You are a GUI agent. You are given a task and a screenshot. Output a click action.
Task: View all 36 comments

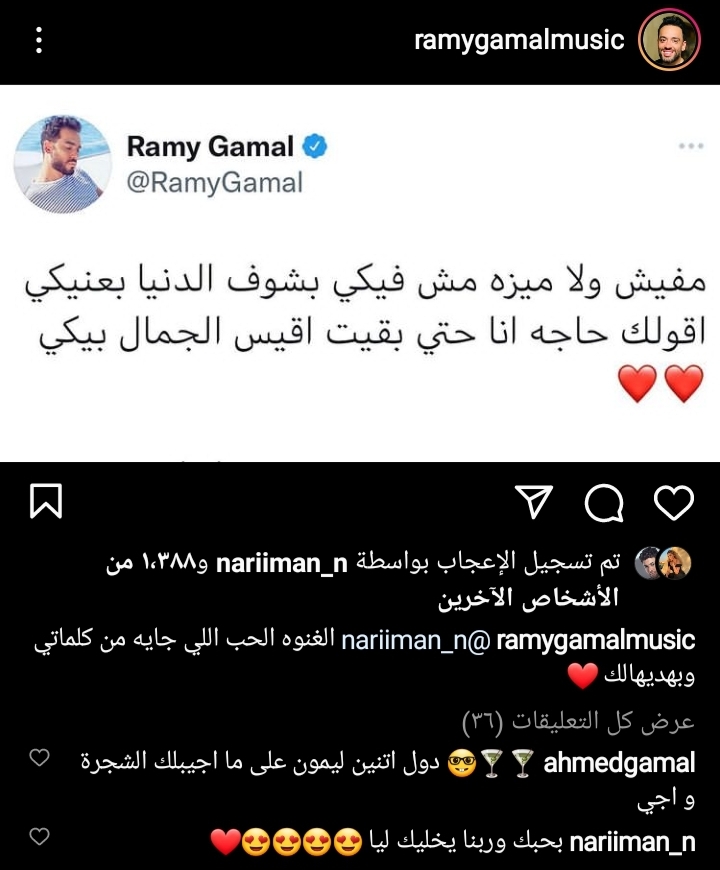[x=579, y=721]
